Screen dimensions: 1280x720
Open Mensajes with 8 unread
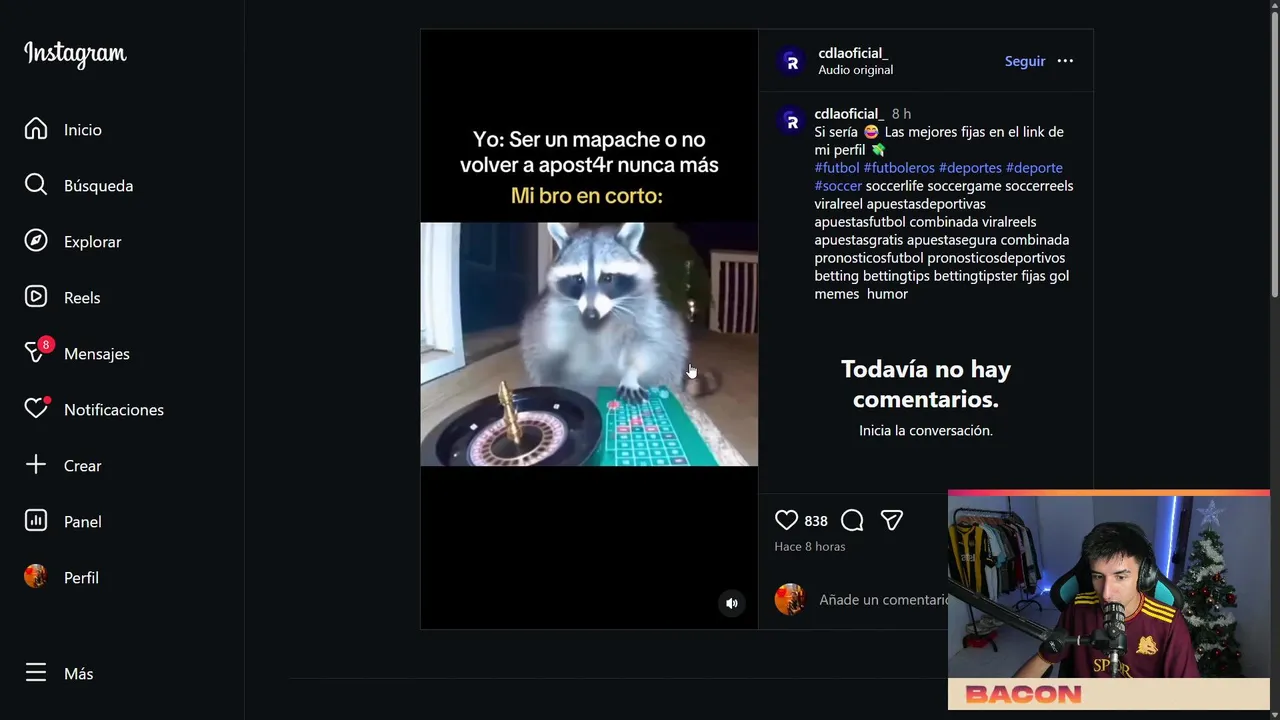(78, 353)
